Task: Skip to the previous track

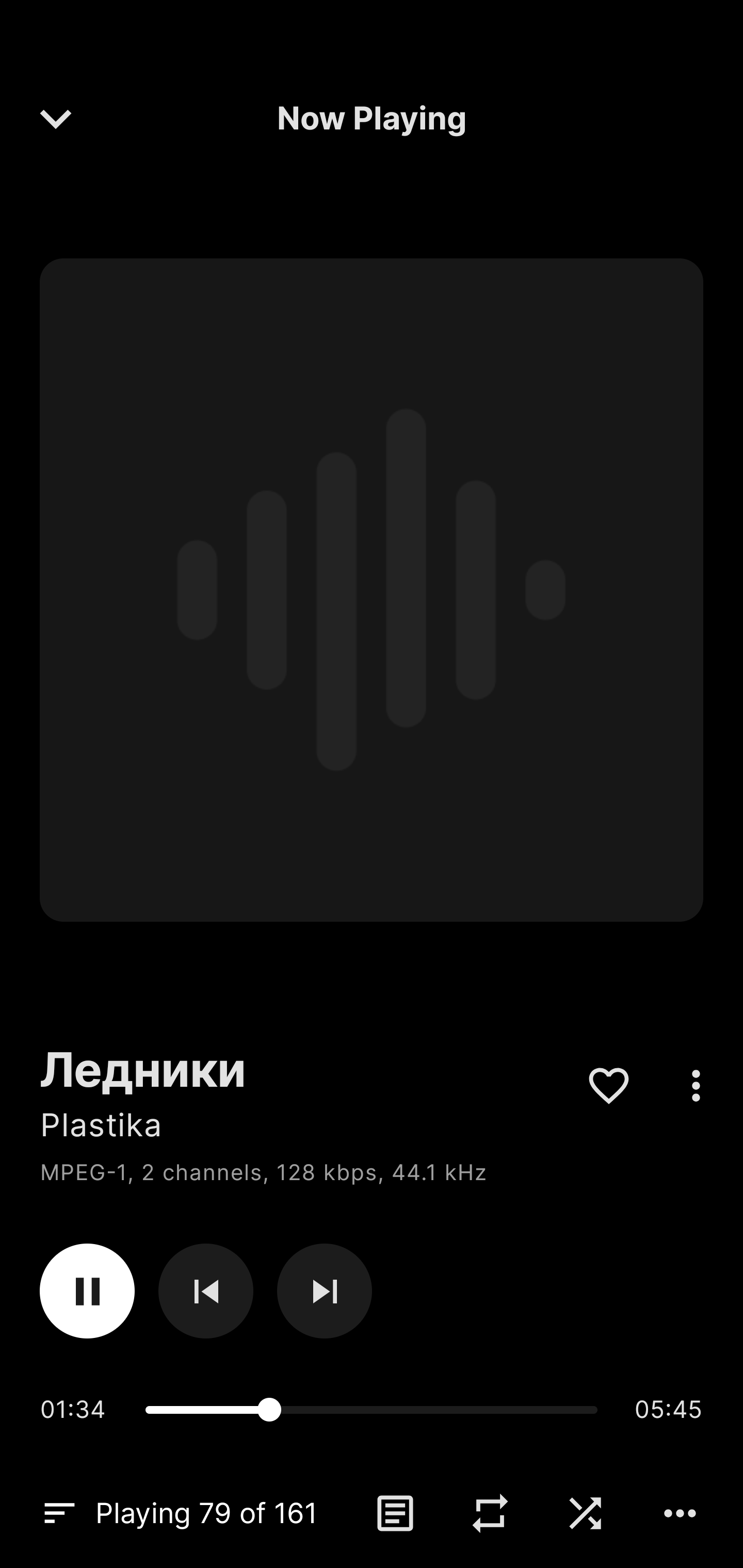Action: coord(206,1291)
